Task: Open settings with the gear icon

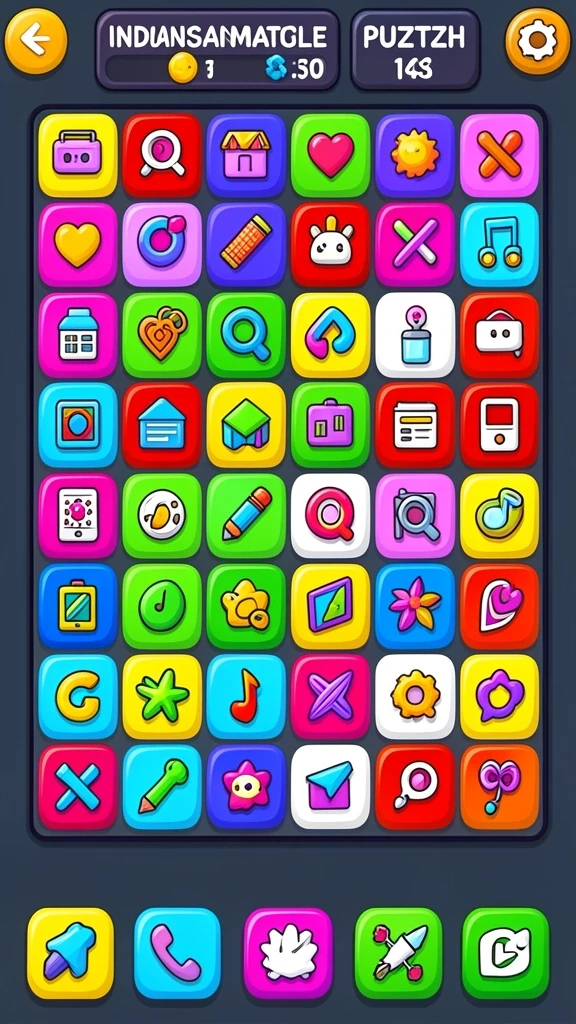Action: coord(537,41)
